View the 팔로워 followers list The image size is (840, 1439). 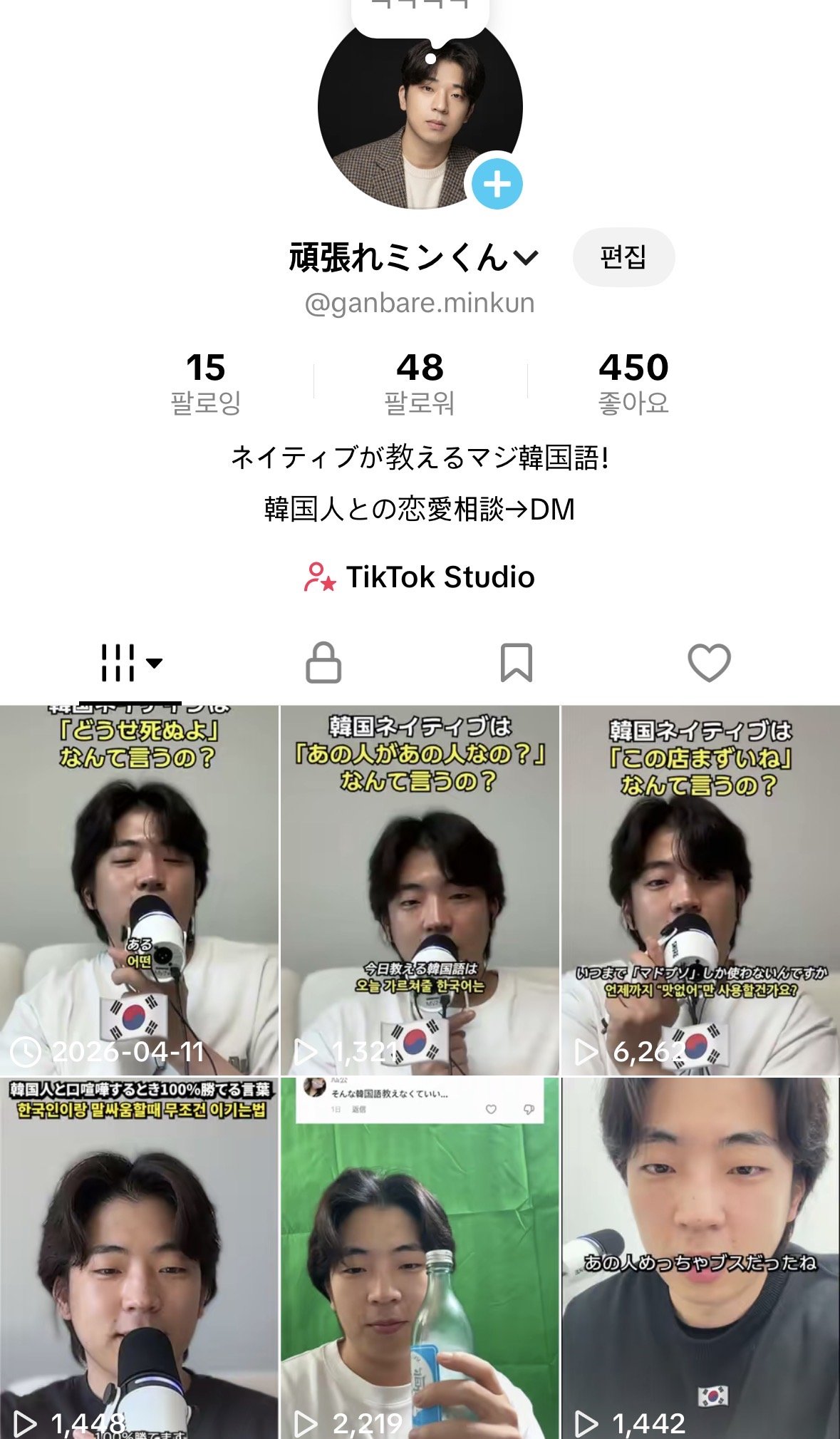coord(420,383)
